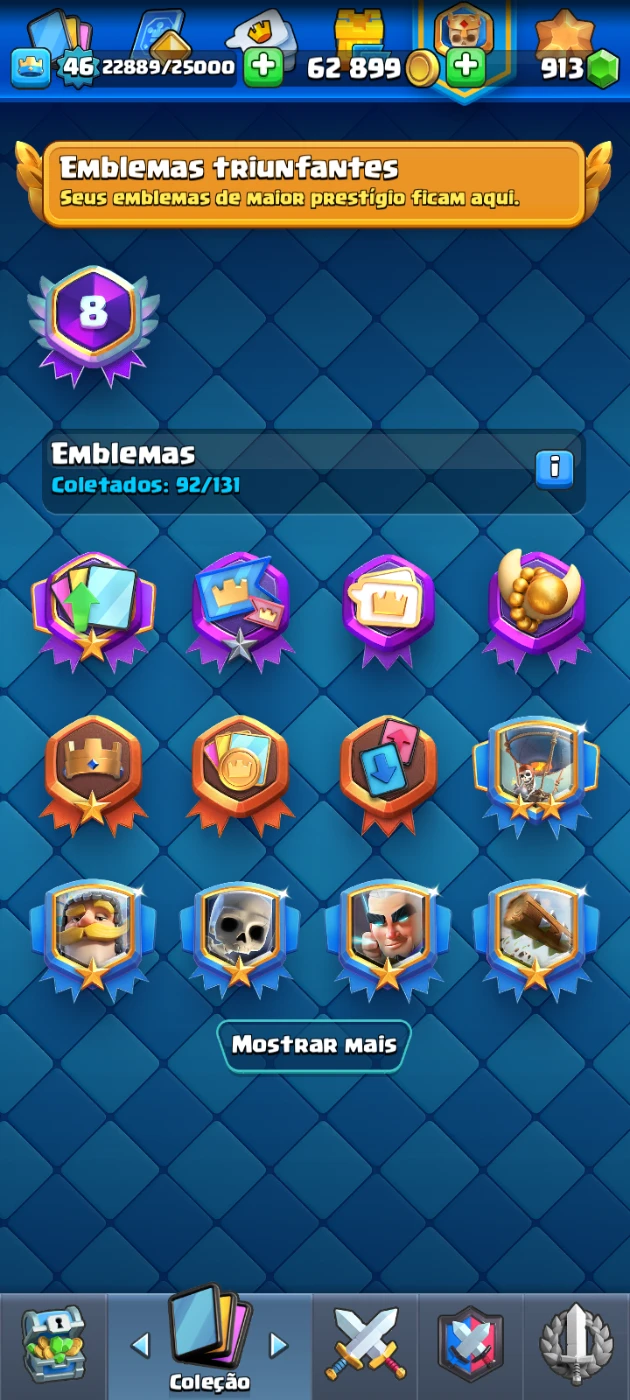
Task: Open the banners collection badge
Action: pyautogui.click(x=240, y=605)
